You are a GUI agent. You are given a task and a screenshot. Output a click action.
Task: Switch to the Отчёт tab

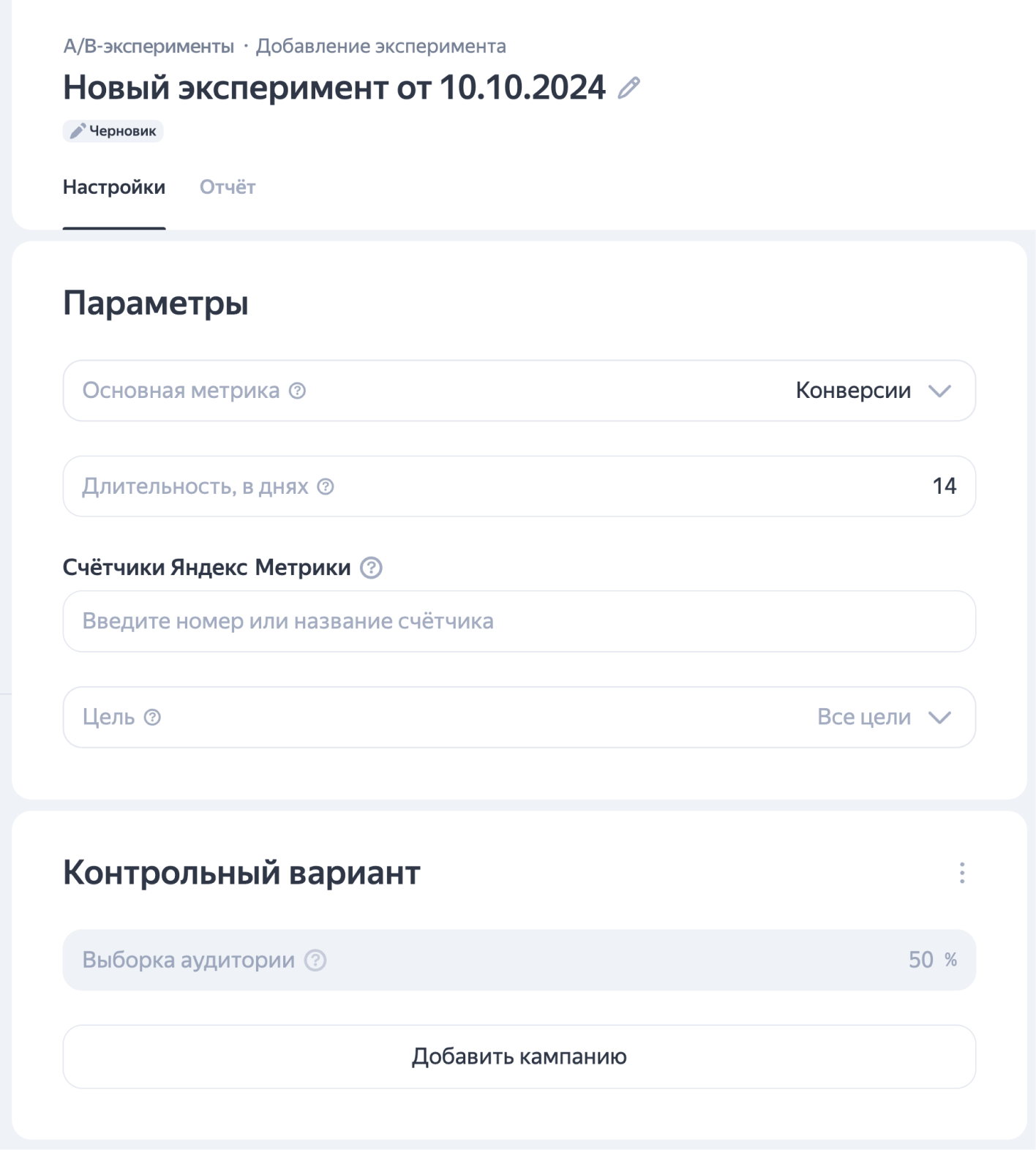[x=228, y=187]
